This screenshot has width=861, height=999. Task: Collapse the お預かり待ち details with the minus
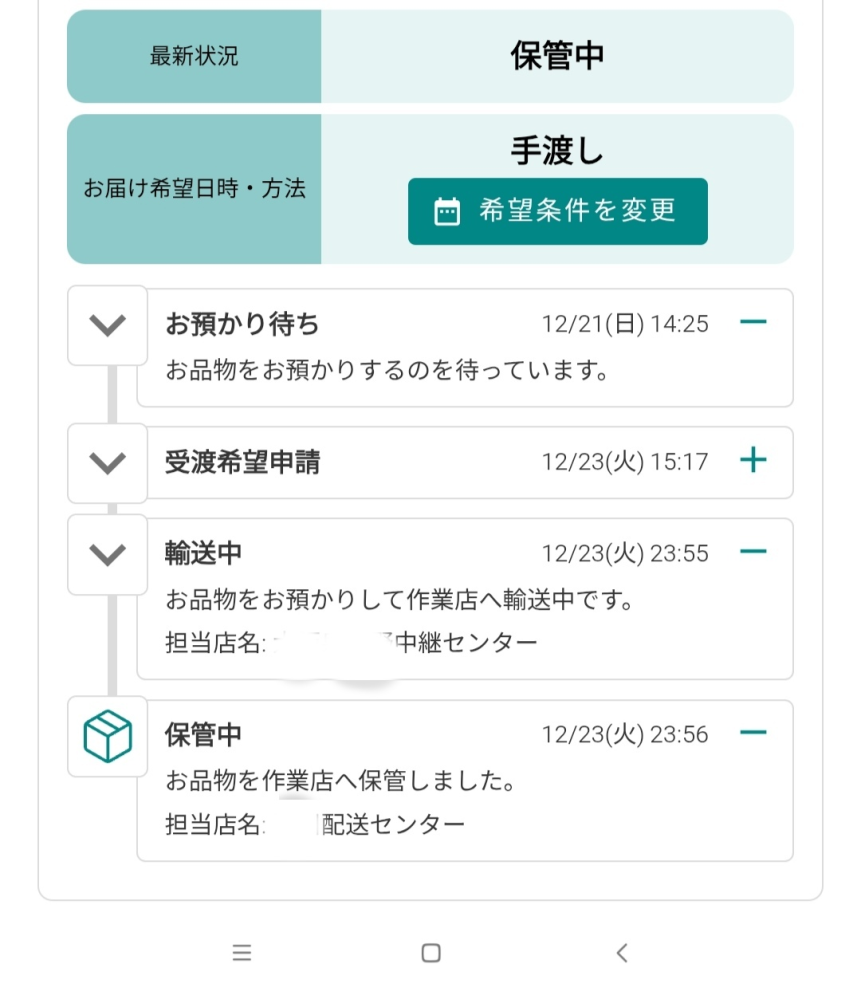(751, 322)
